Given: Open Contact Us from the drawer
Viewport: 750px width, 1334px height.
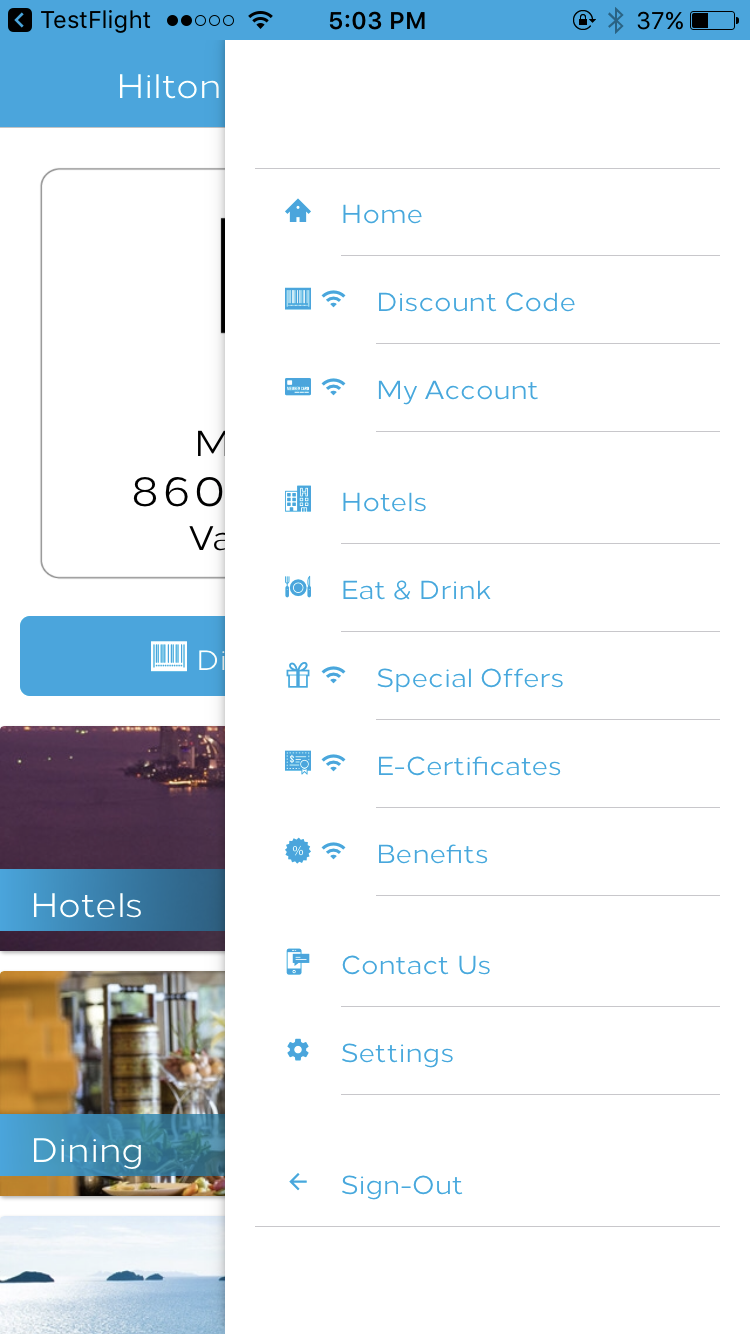Looking at the screenshot, I should [416, 965].
